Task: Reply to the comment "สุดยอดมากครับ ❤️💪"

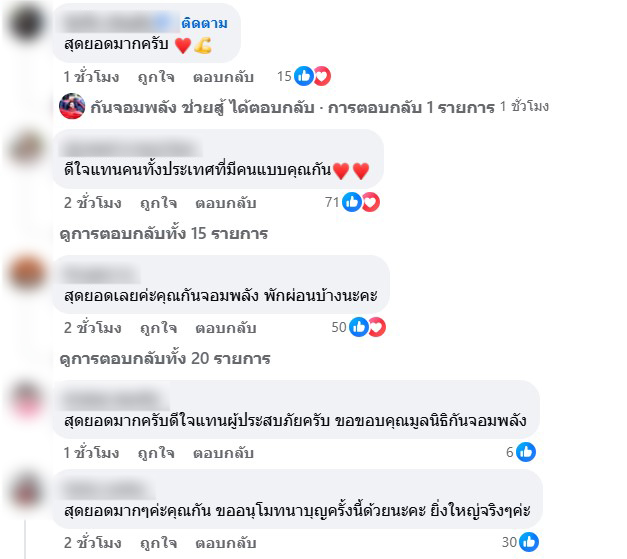Action: [225, 77]
